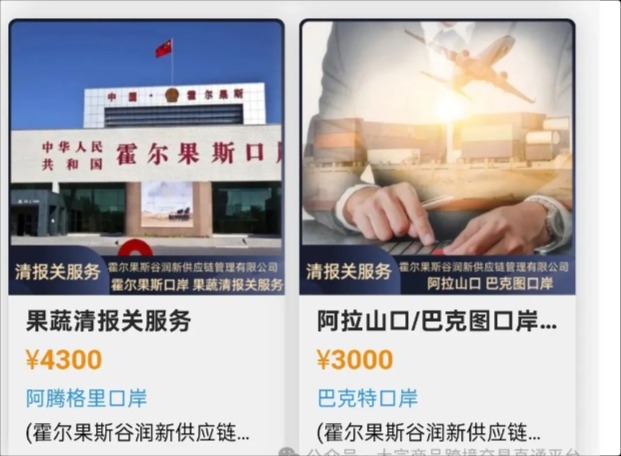This screenshot has width=621, height=456.
Task: Tap the 巴克特口岸 link
Action: 367,397
